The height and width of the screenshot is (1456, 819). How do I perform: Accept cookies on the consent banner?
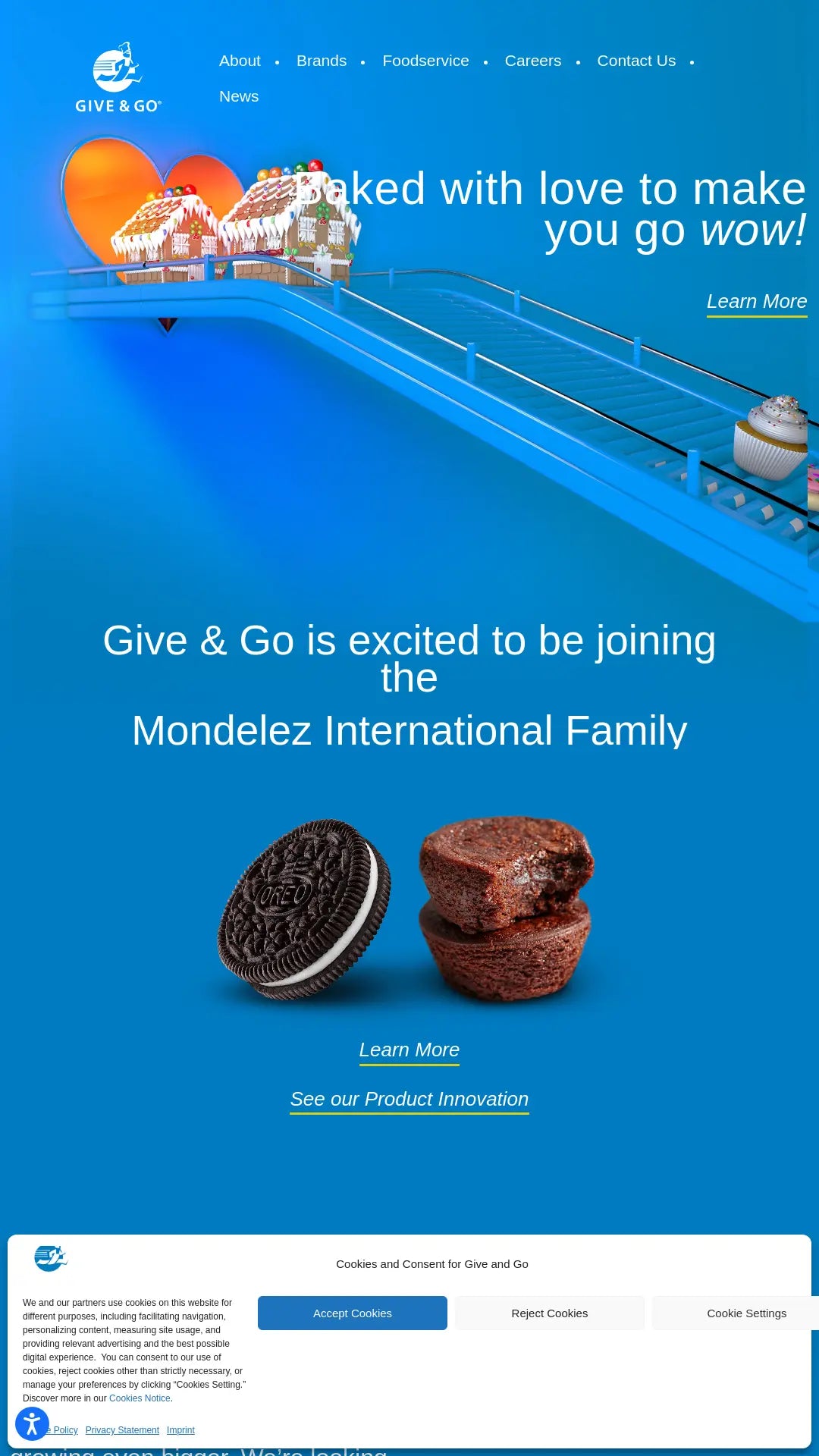click(353, 1313)
